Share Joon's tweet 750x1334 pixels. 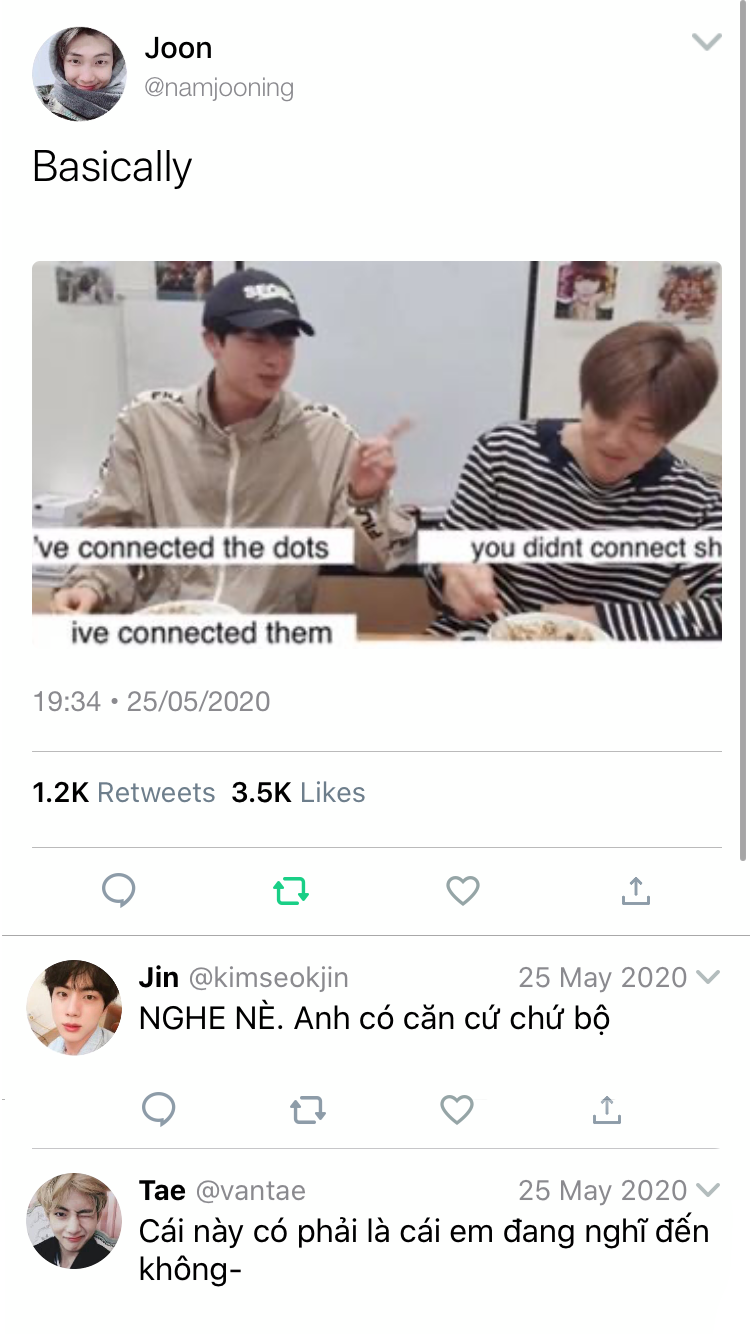pos(635,890)
